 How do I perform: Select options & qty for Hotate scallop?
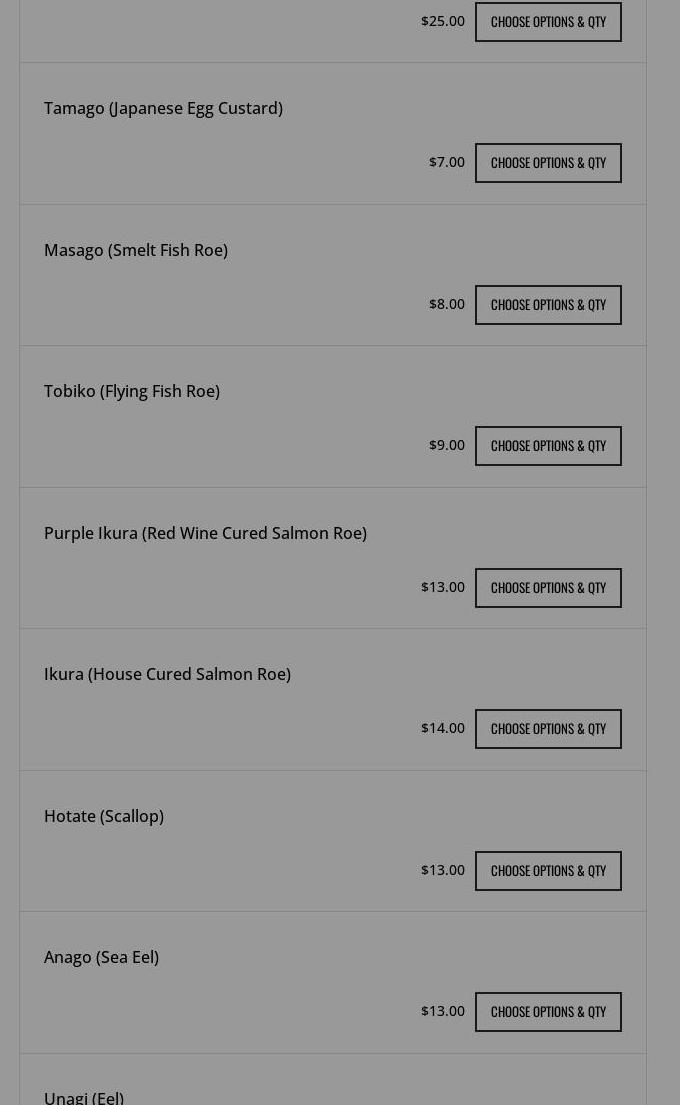click(548, 871)
